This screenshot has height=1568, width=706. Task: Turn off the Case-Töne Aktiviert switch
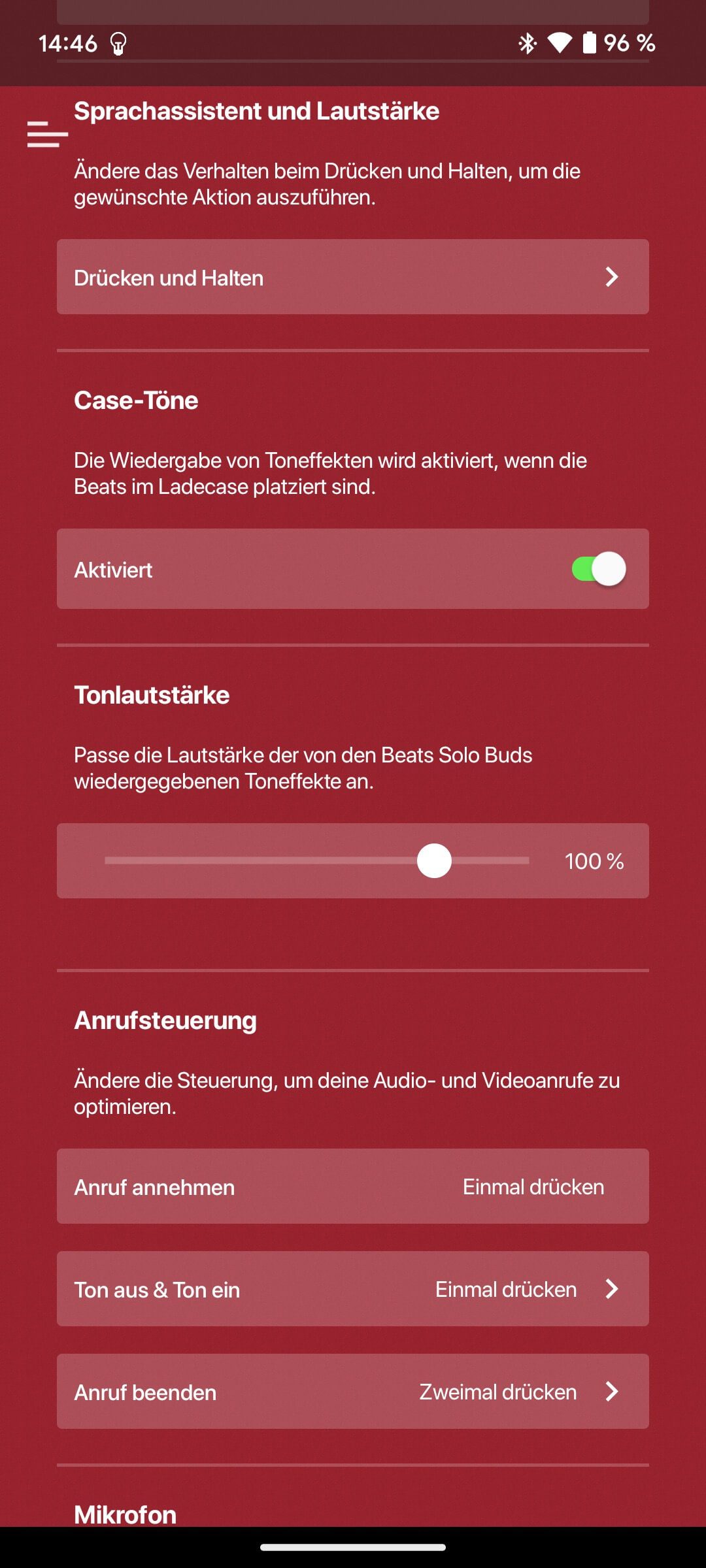click(599, 569)
